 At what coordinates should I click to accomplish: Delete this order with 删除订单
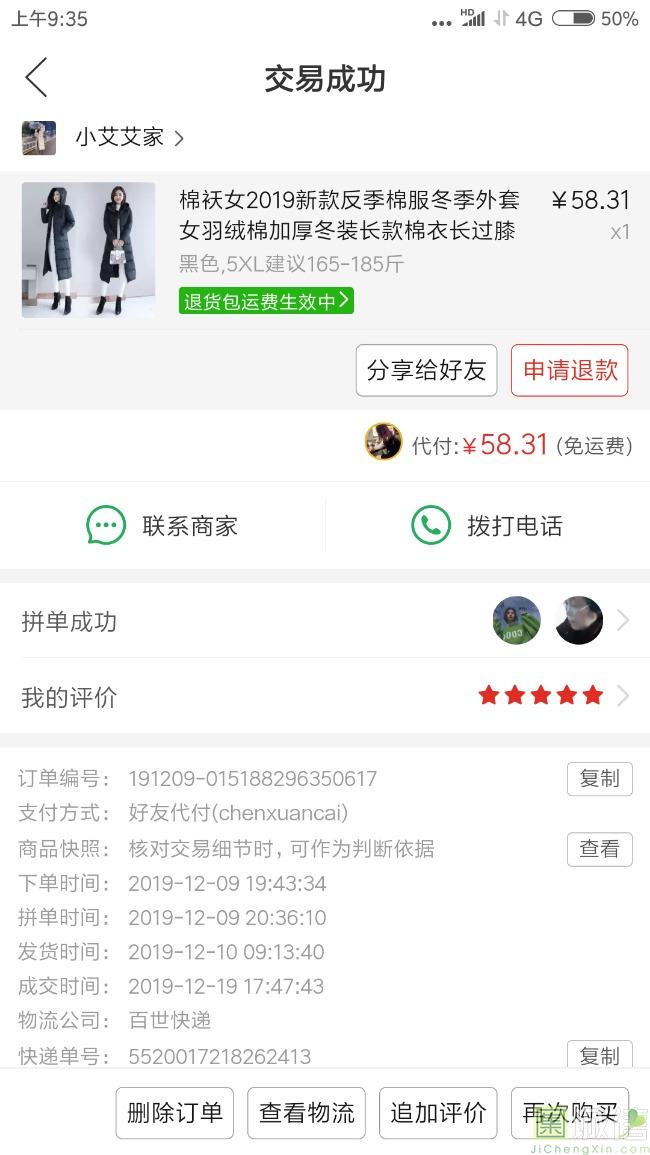[x=175, y=1113]
